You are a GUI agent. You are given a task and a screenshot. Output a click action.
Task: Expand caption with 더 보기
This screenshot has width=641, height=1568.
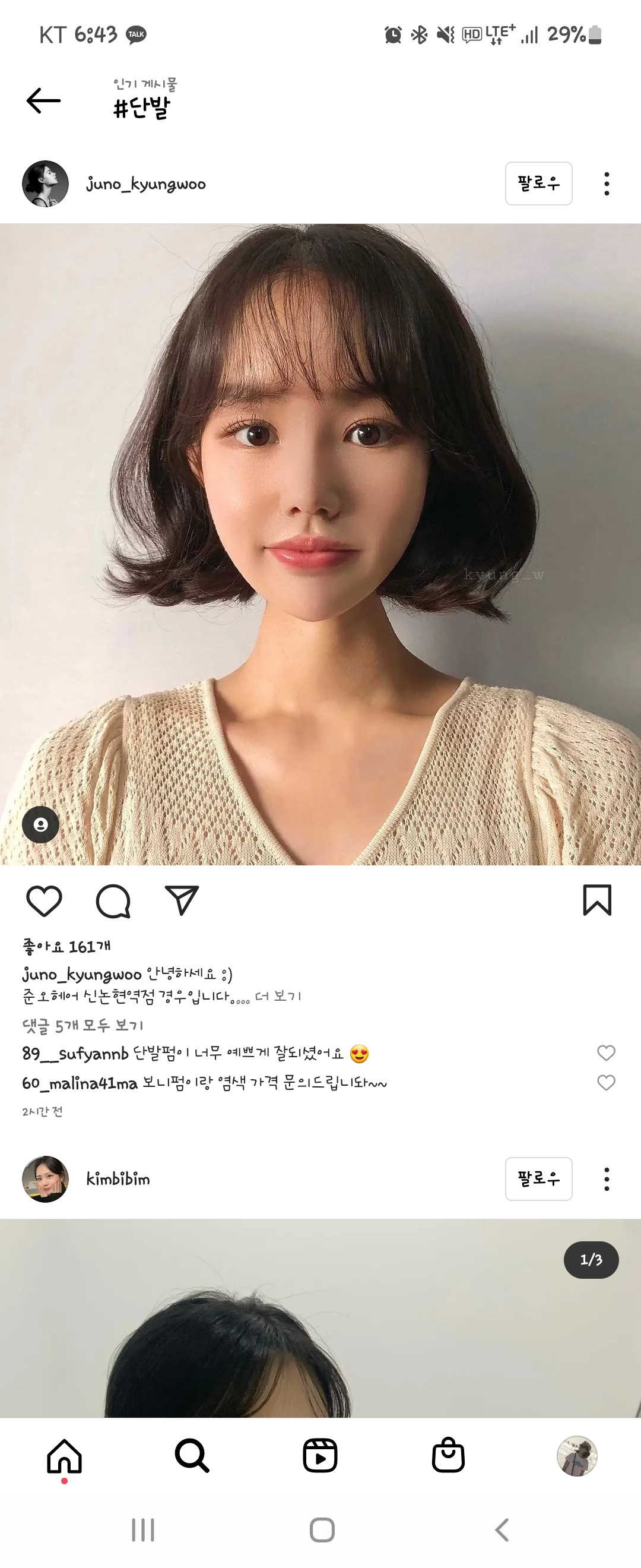coord(278,997)
